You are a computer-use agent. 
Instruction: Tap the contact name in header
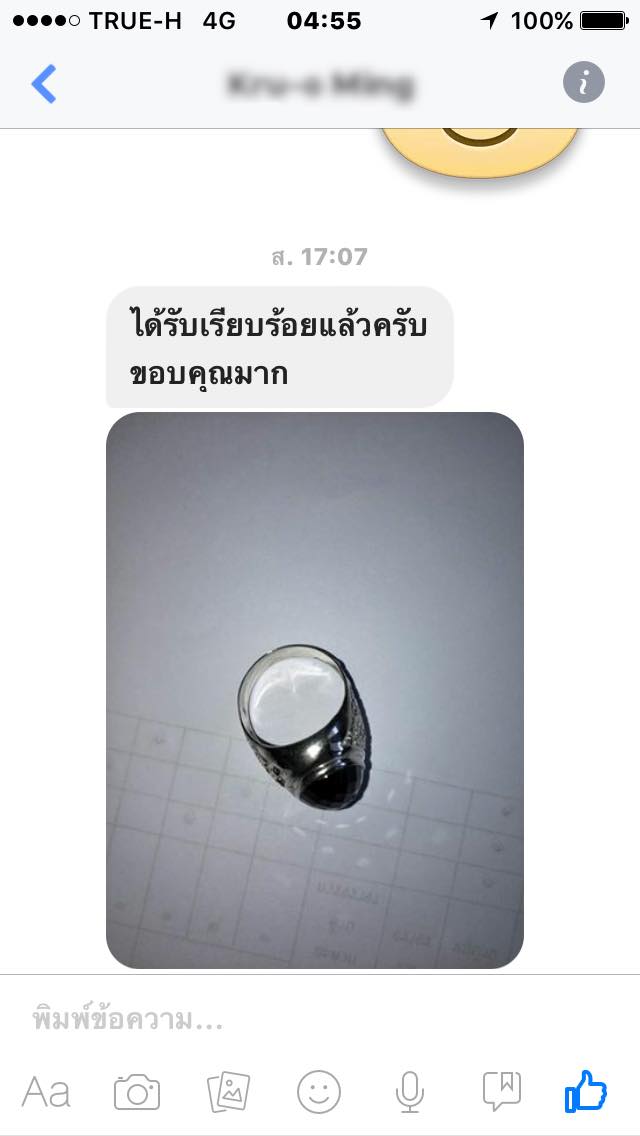click(320, 84)
